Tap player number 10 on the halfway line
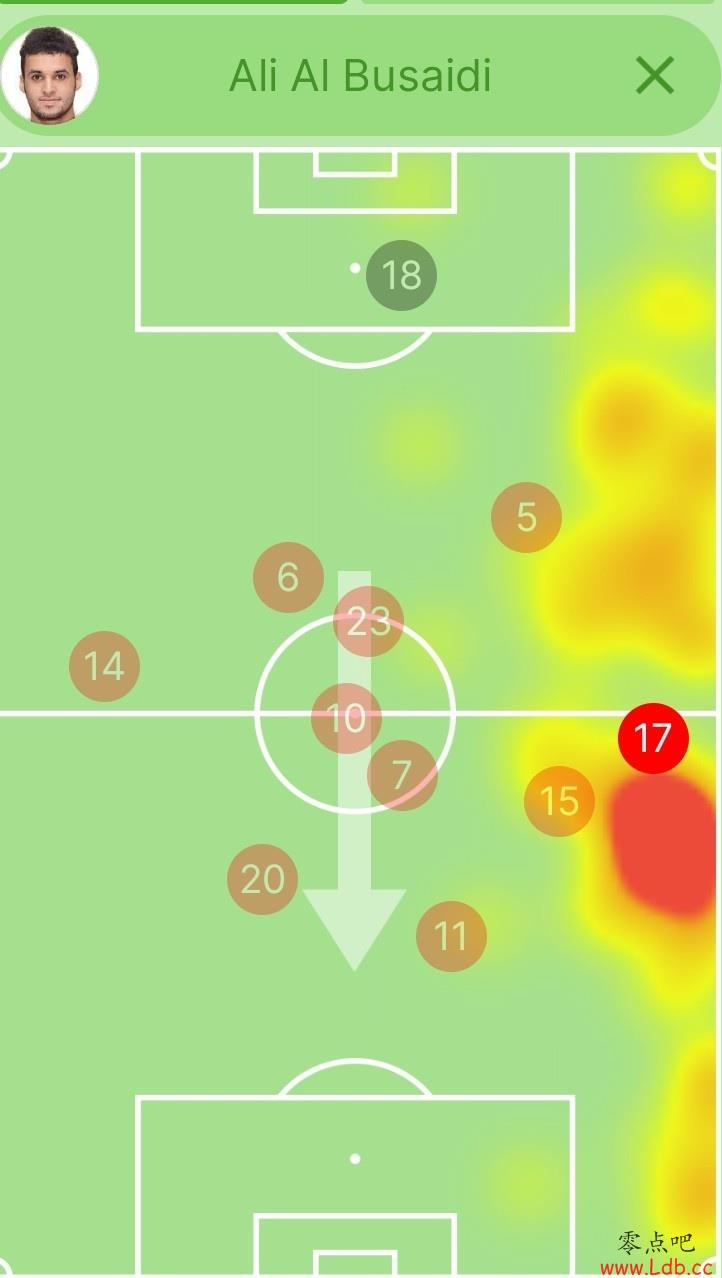Image resolution: width=722 pixels, height=1278 pixels. pyautogui.click(x=346, y=718)
